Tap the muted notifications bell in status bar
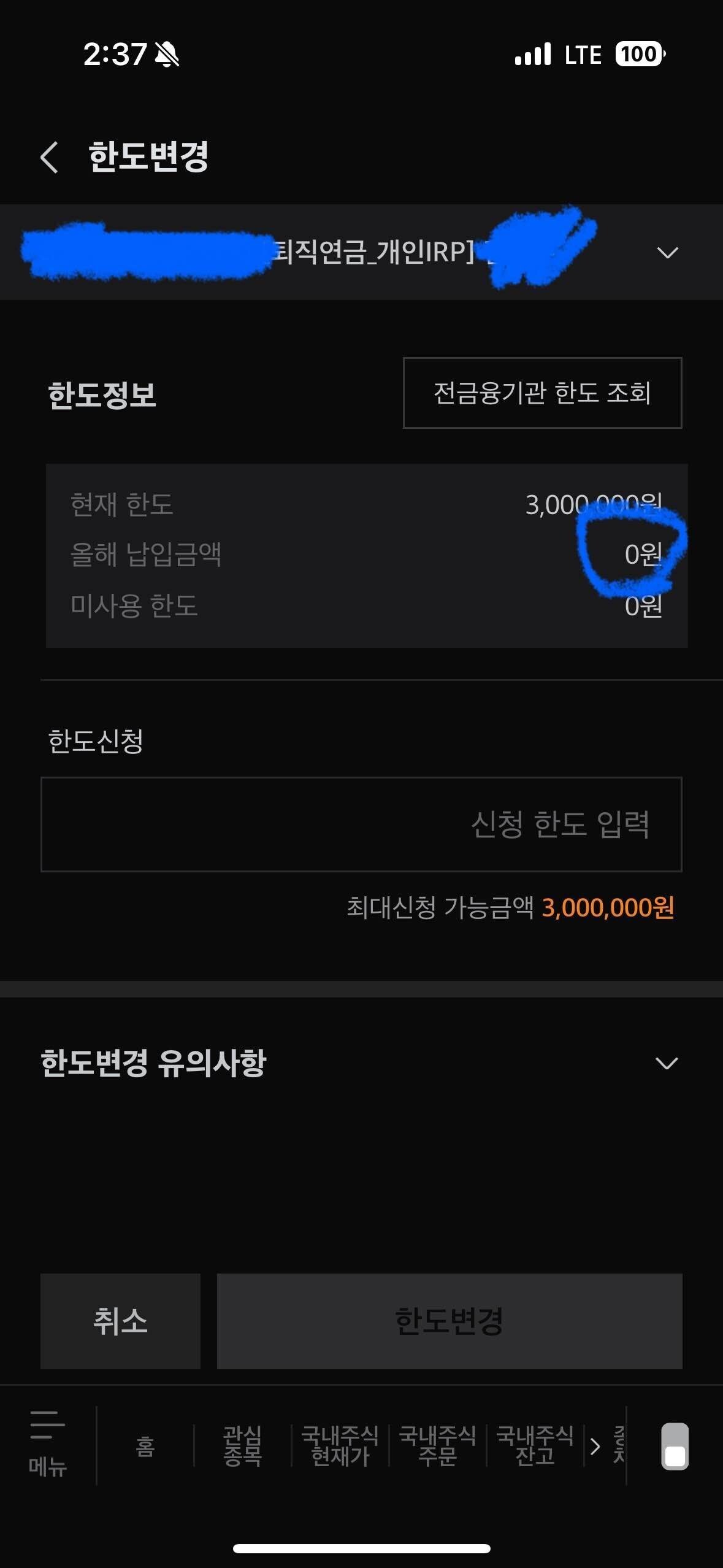 (167, 55)
